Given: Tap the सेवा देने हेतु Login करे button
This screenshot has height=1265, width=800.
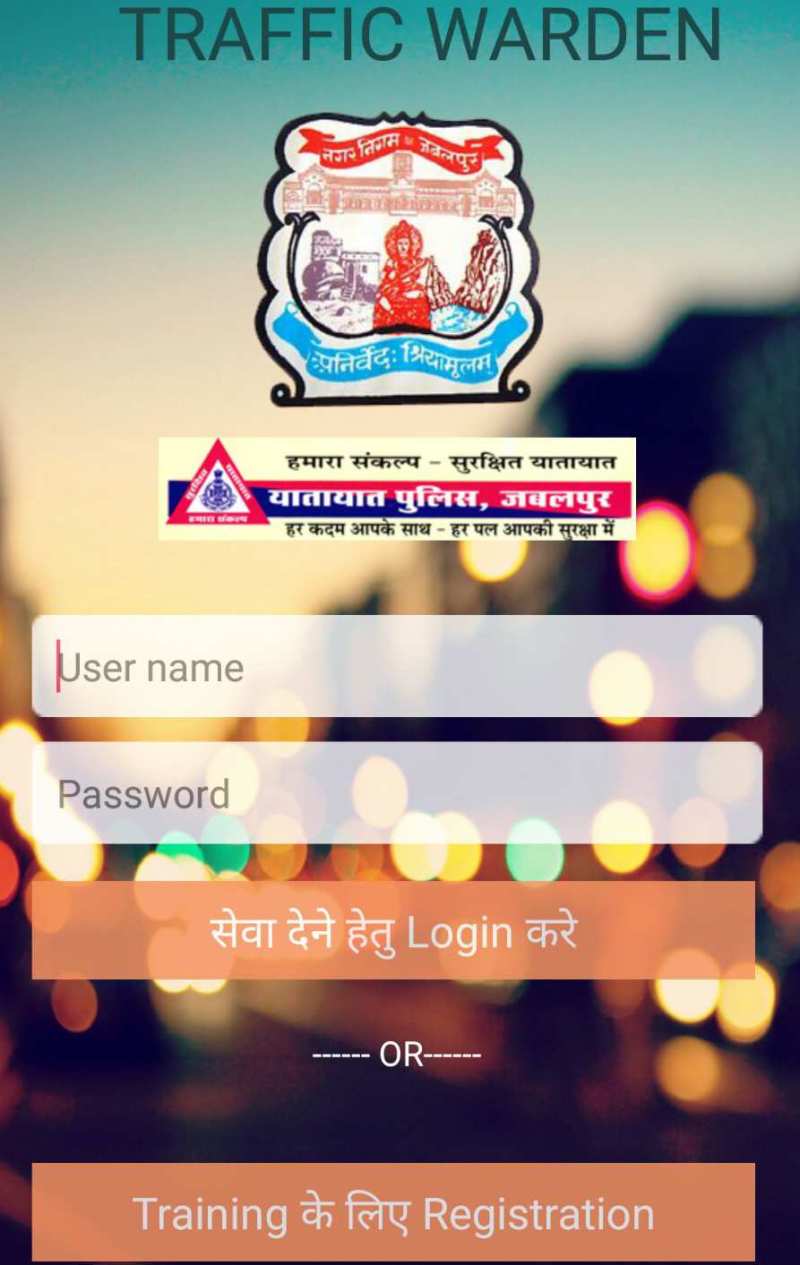Looking at the screenshot, I should [393, 931].
